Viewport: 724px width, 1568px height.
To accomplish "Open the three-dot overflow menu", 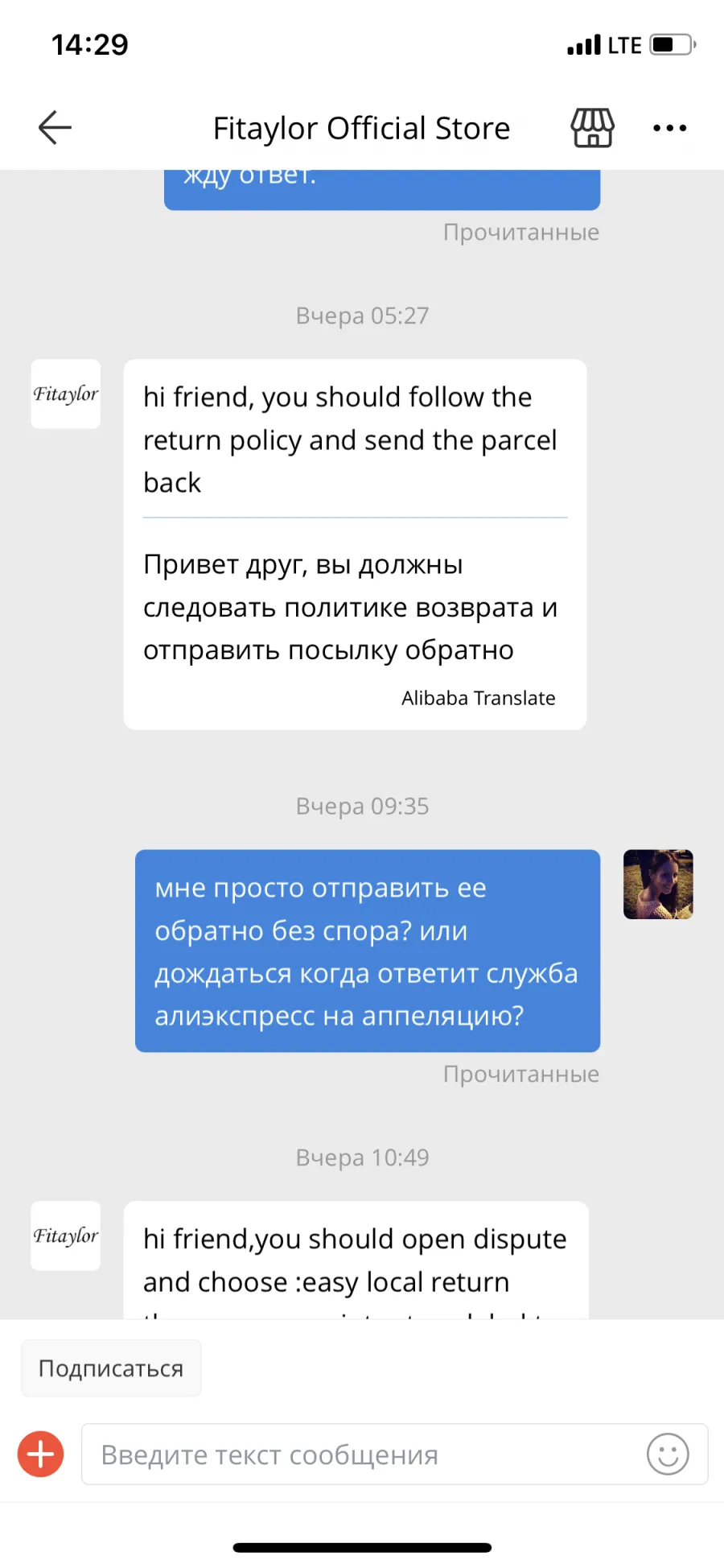I will [x=669, y=128].
